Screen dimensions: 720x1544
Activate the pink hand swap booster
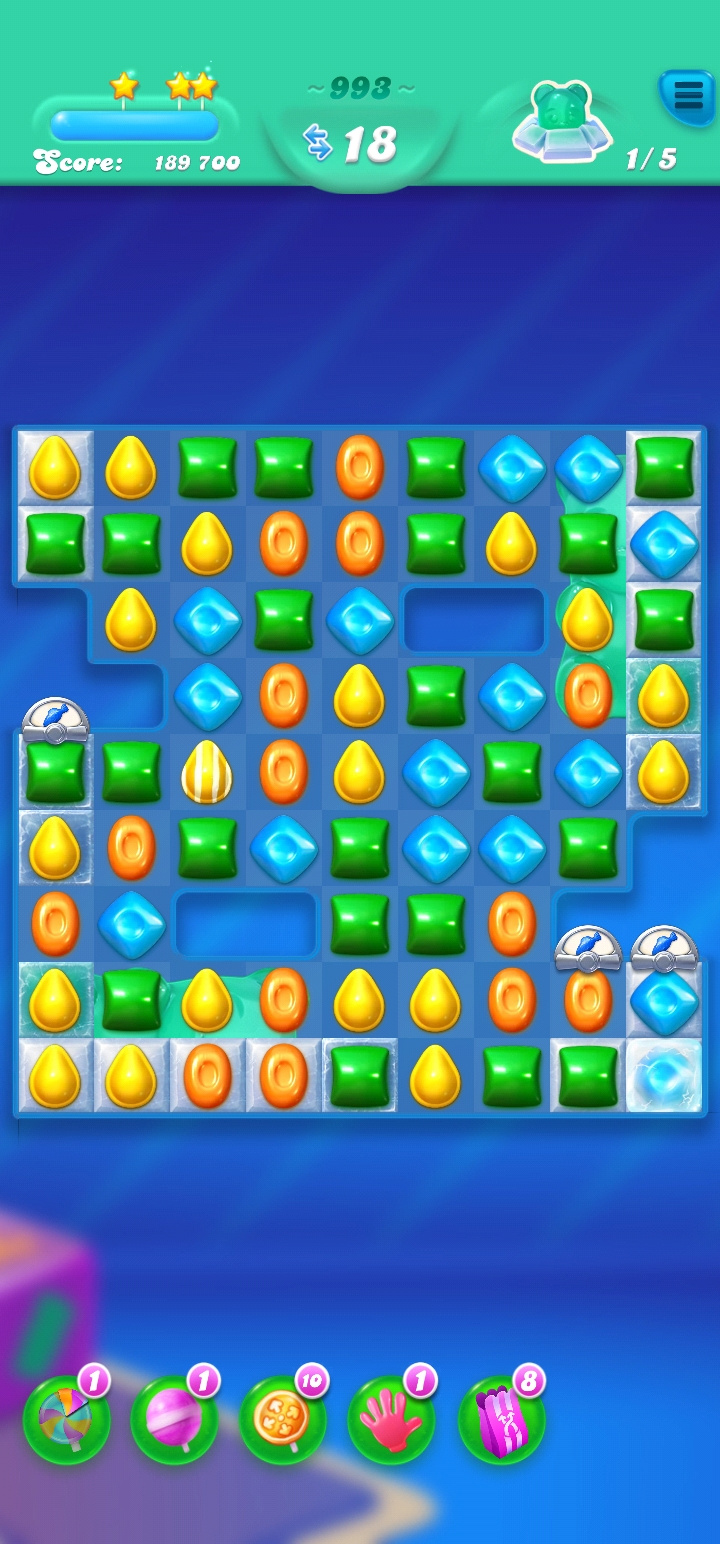(x=391, y=1420)
